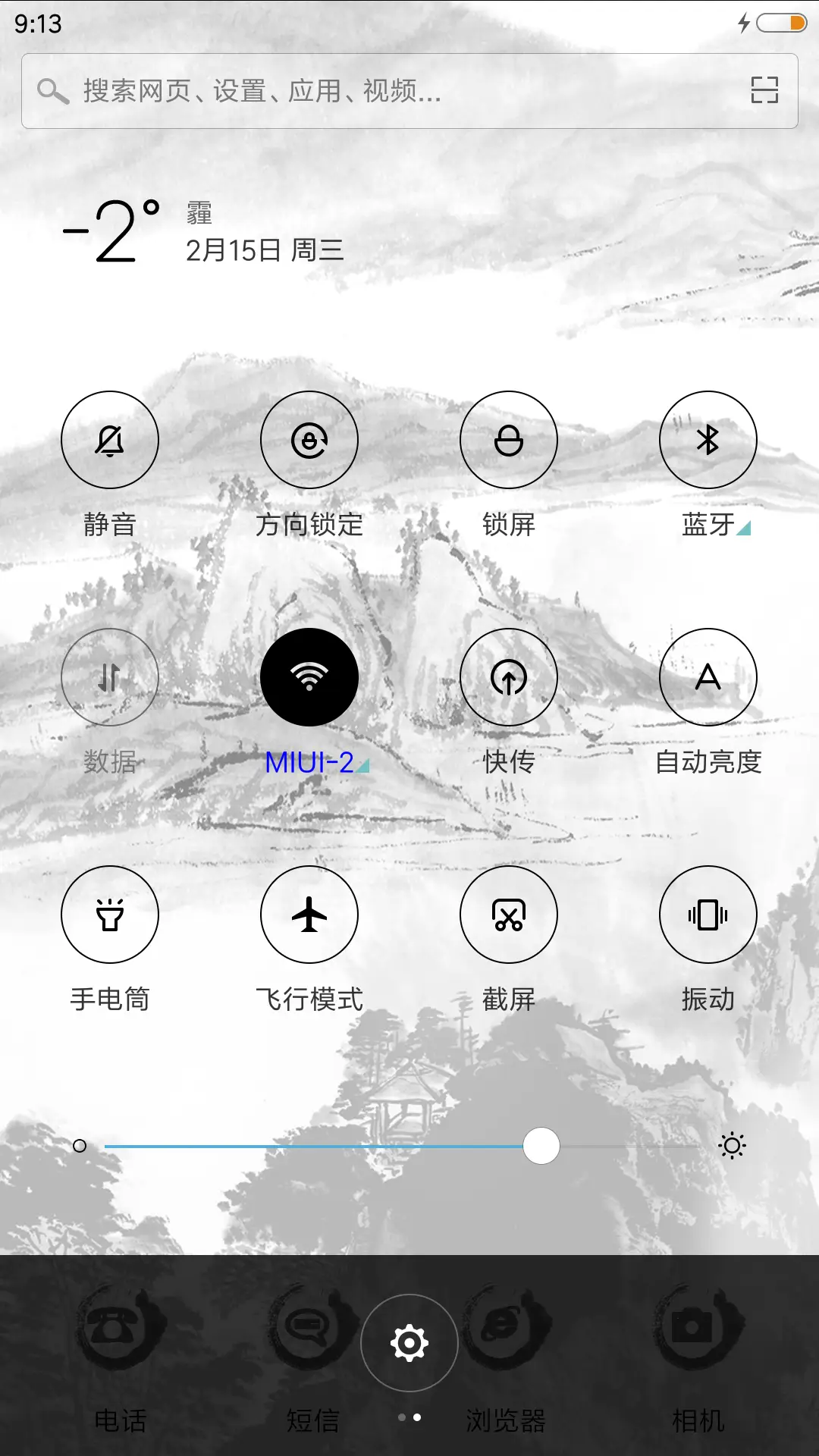Expand Wi-Fi network list under MIUI-2
This screenshot has width=819, height=1456.
pyautogui.click(x=364, y=765)
